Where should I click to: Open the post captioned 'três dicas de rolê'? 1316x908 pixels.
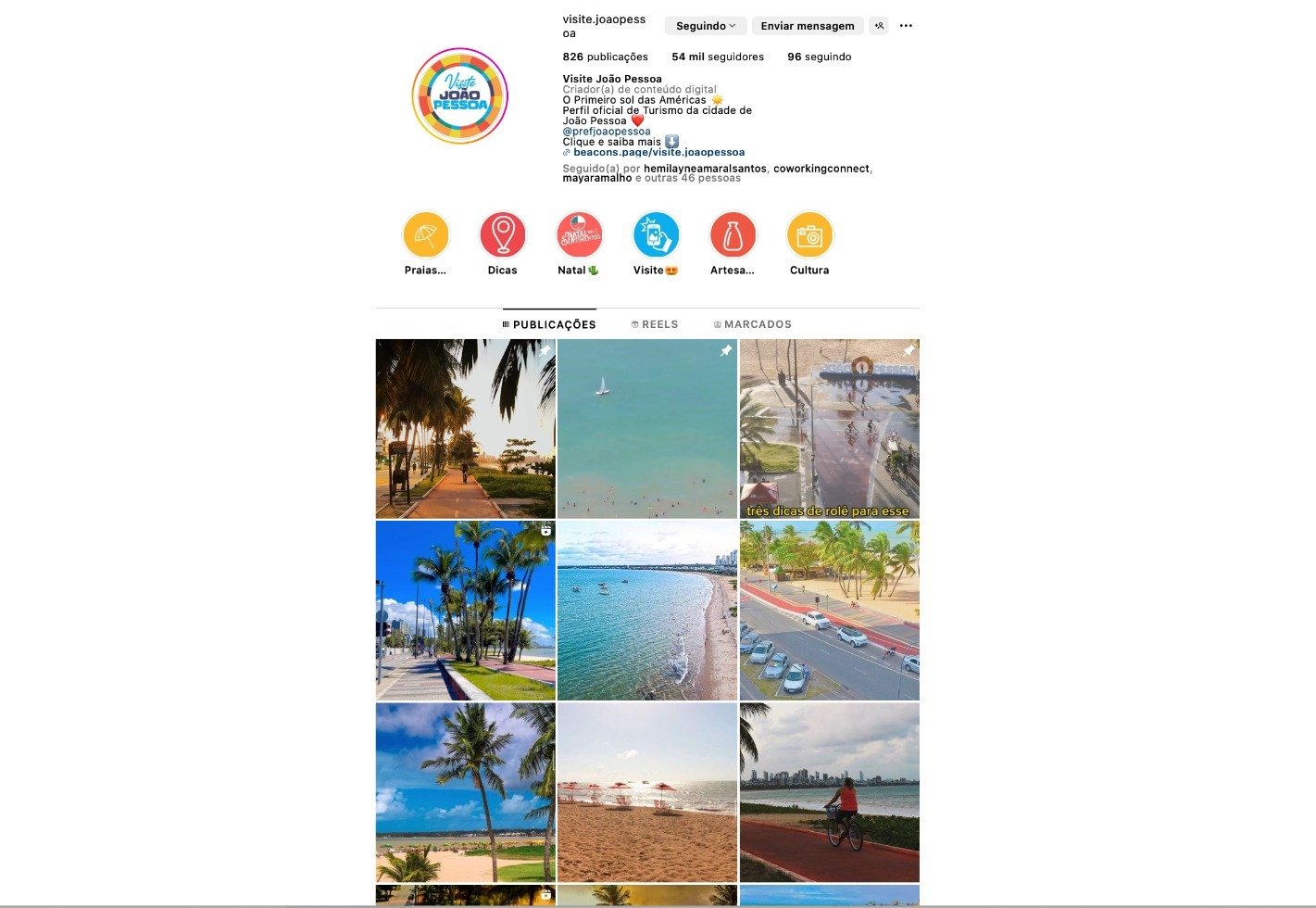(x=829, y=428)
